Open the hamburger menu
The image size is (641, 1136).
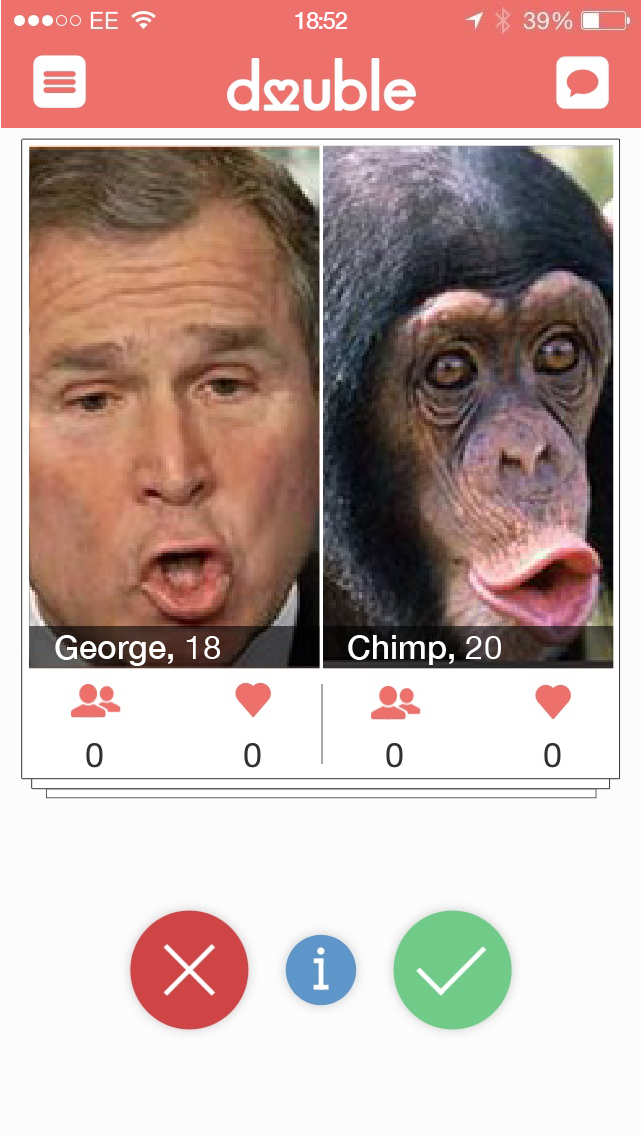tap(59, 82)
